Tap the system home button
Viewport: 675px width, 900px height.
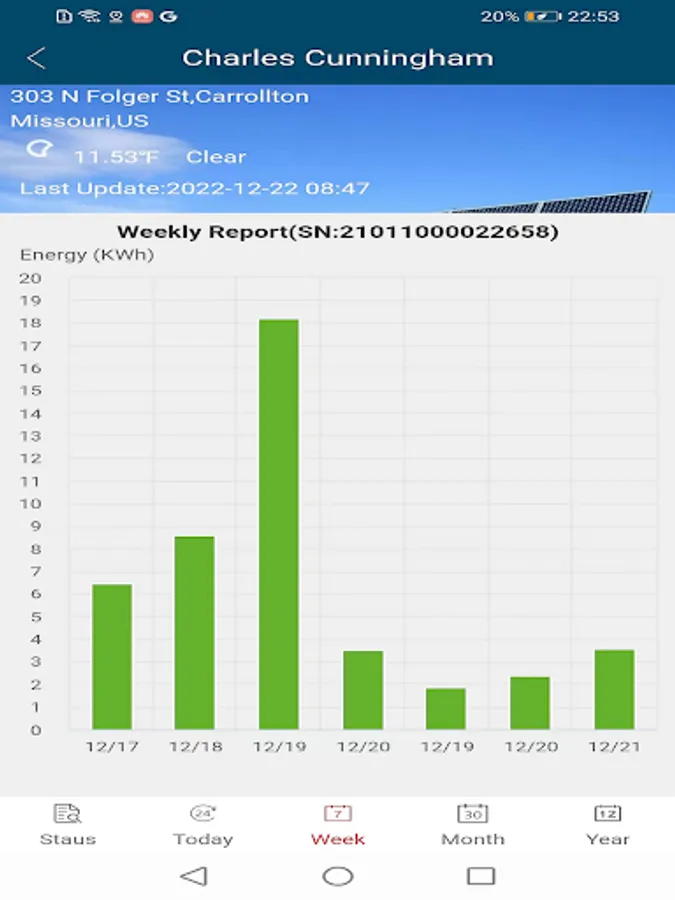(338, 876)
